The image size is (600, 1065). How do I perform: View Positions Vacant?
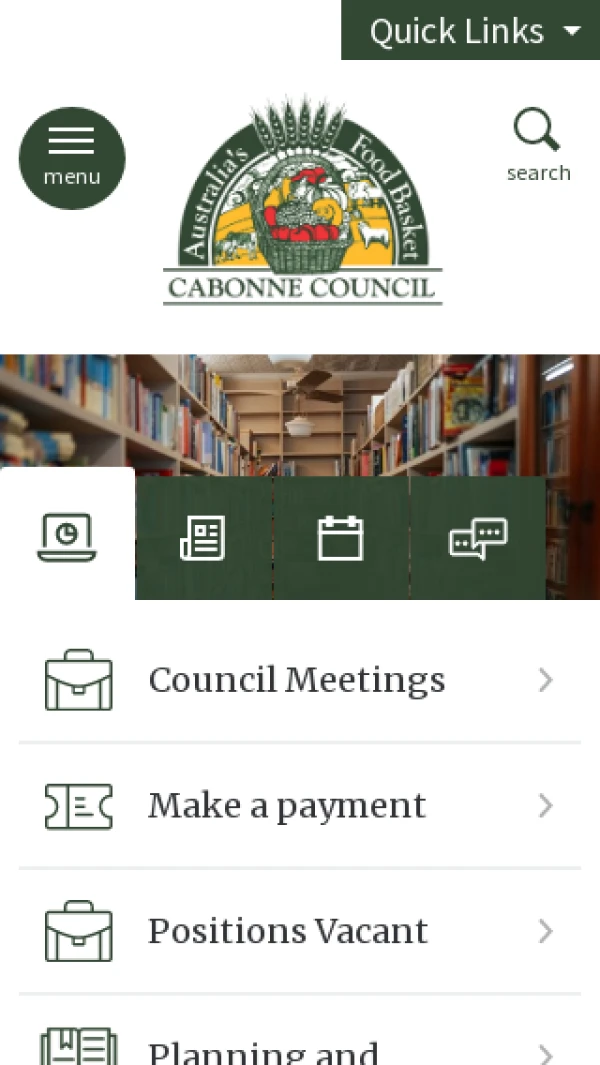click(299, 931)
